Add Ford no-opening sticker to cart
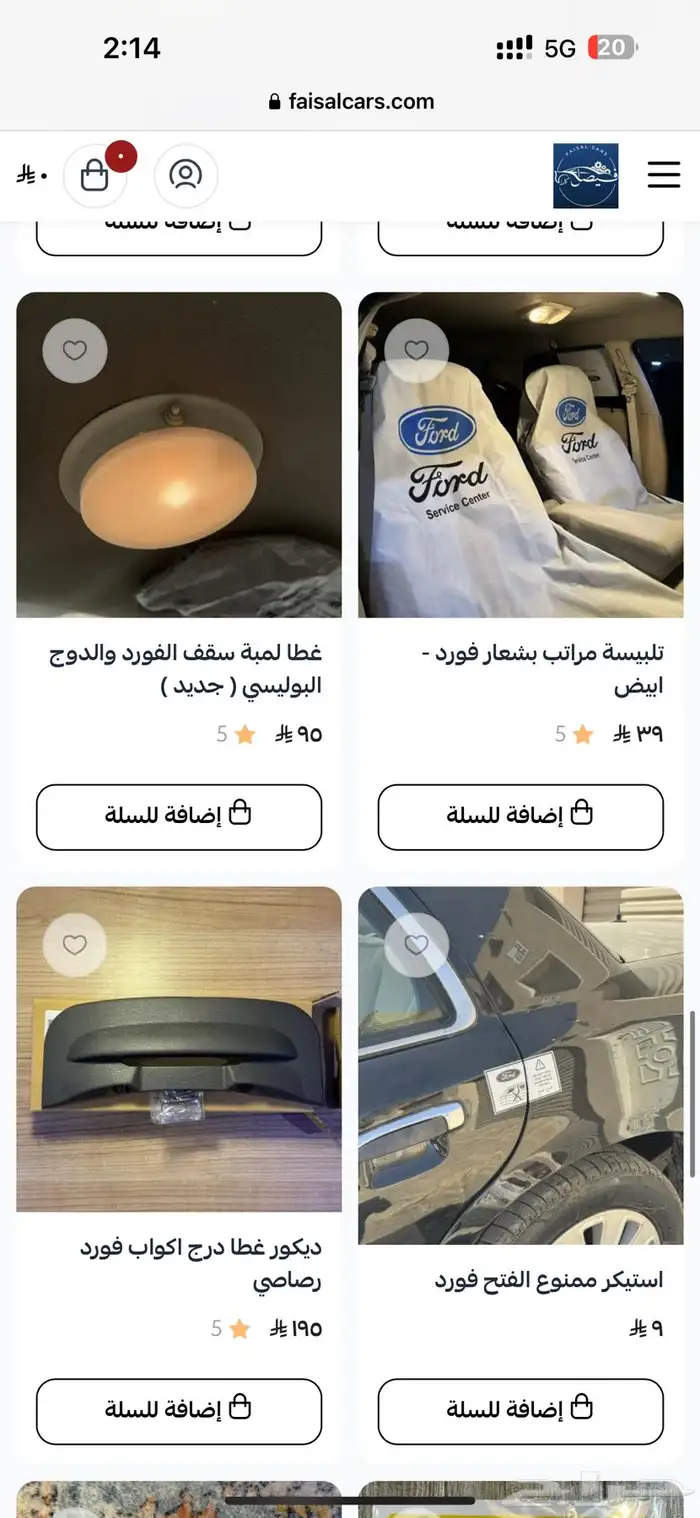Screen dimensions: 700x1518 [520, 1411]
